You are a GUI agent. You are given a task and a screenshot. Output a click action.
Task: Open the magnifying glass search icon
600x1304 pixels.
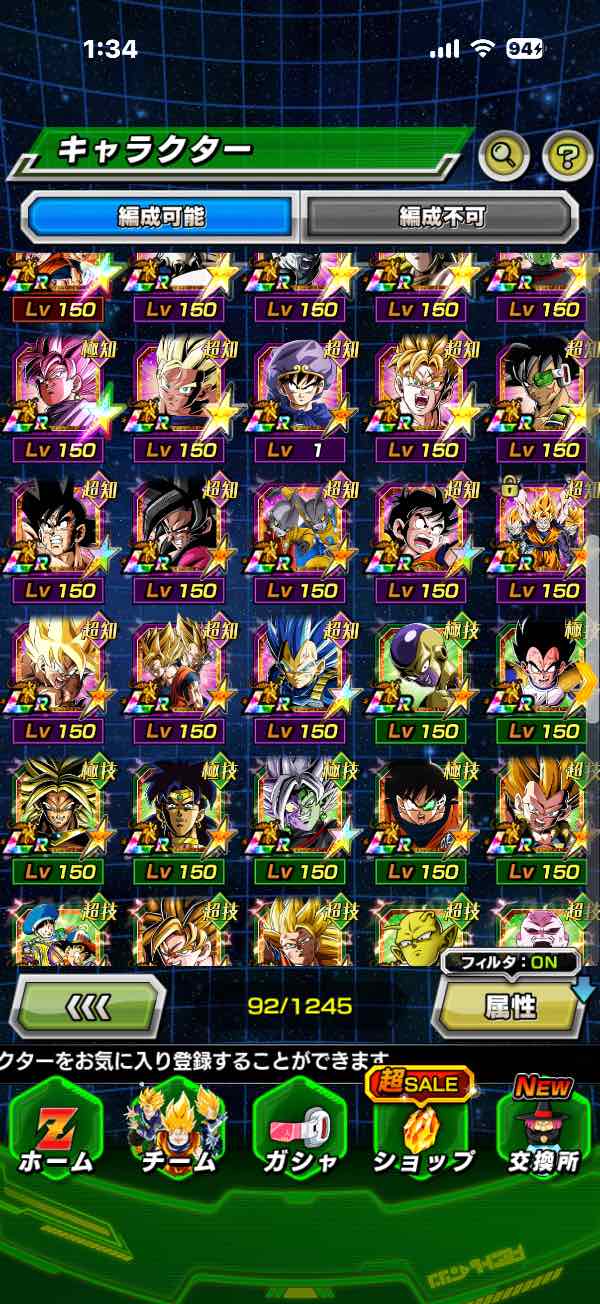pos(504,154)
